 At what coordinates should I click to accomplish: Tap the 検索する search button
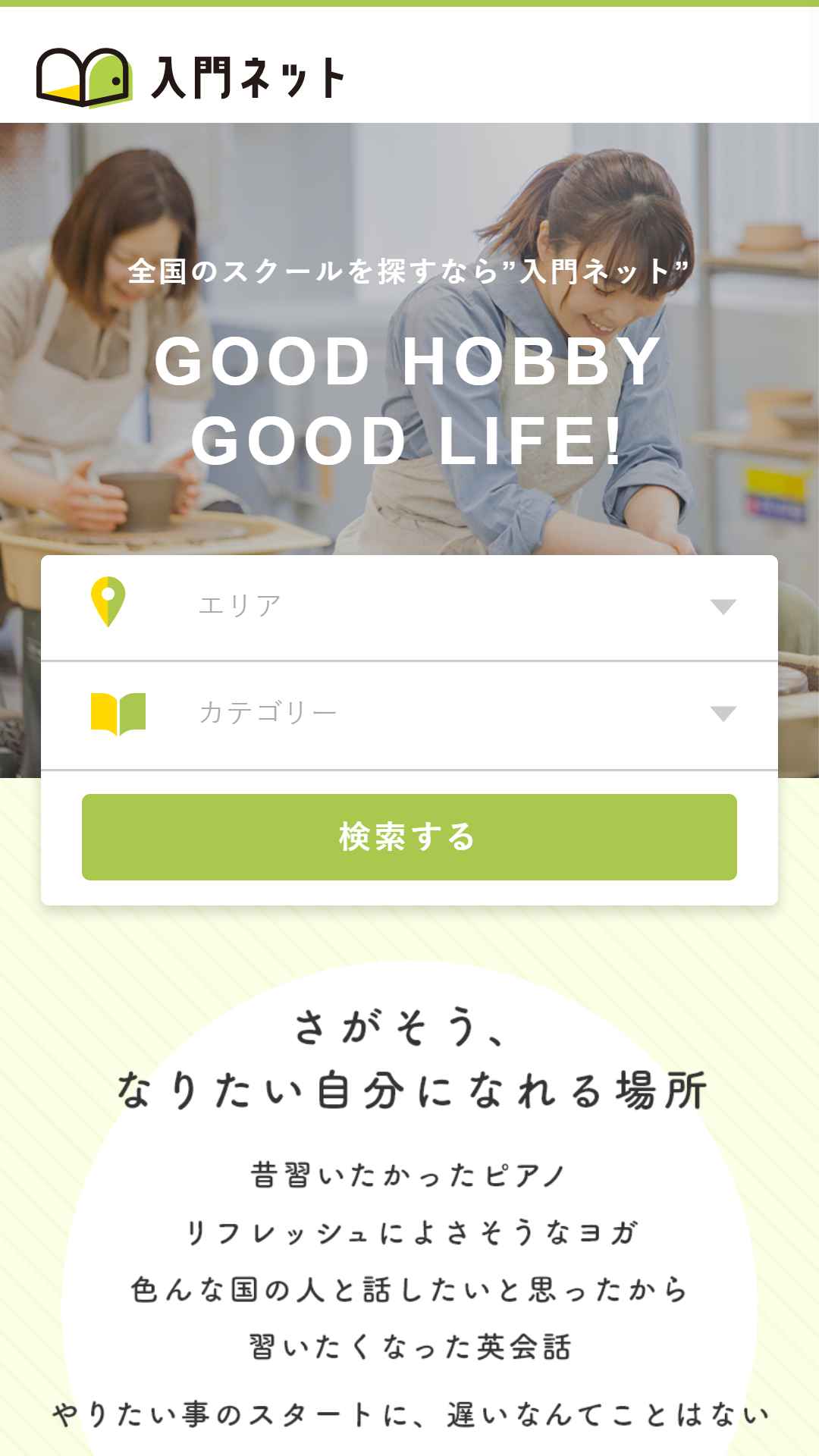pyautogui.click(x=409, y=837)
